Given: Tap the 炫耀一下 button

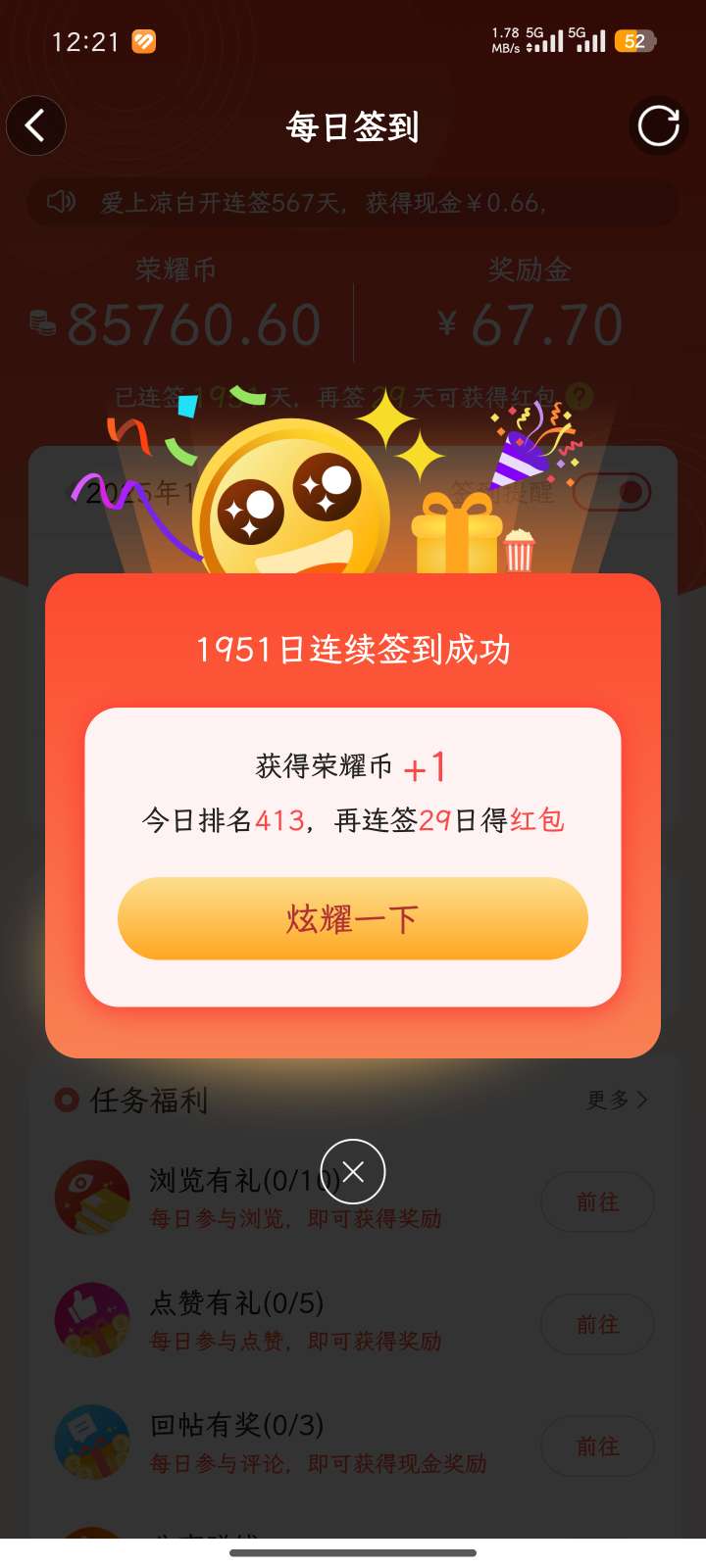Looking at the screenshot, I should pyautogui.click(x=353, y=918).
